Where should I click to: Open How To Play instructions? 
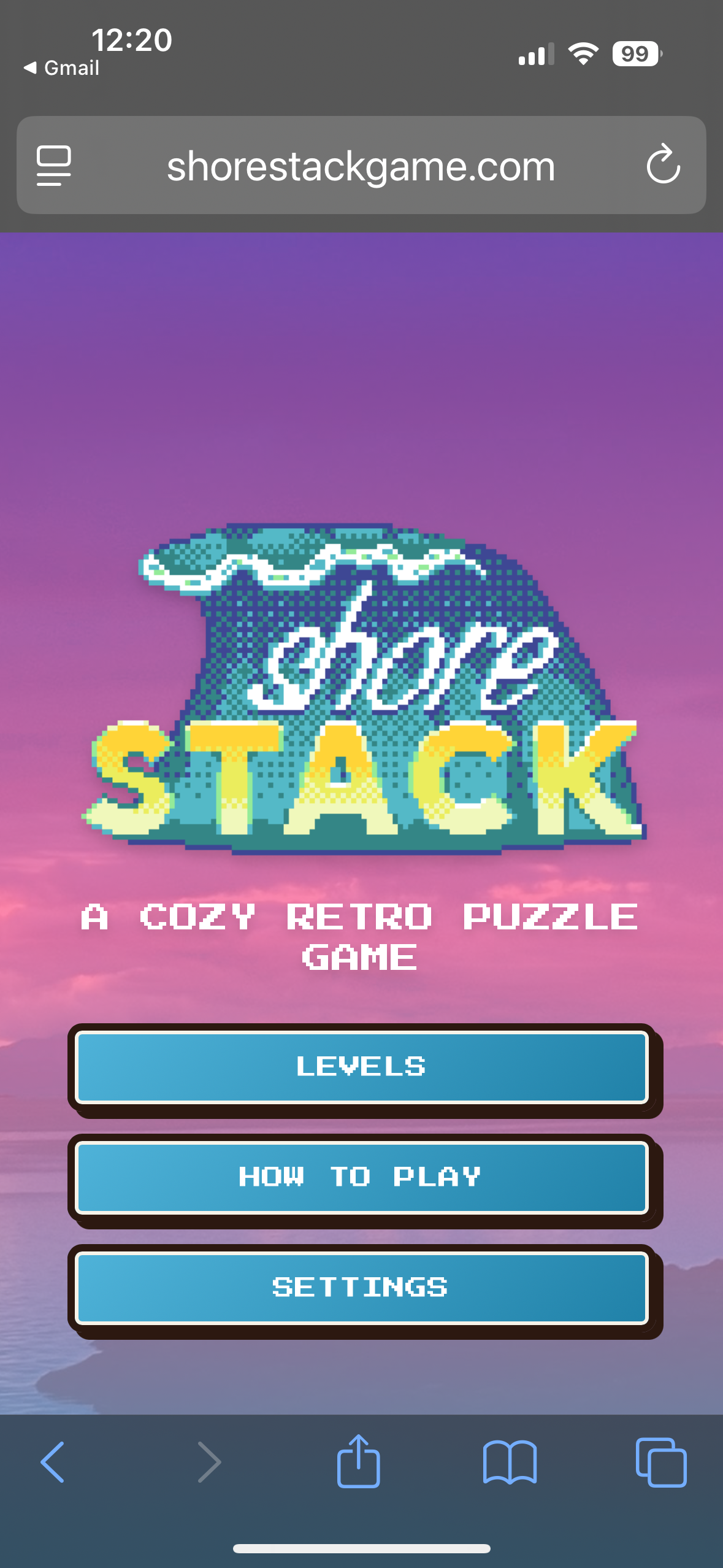point(361,1177)
